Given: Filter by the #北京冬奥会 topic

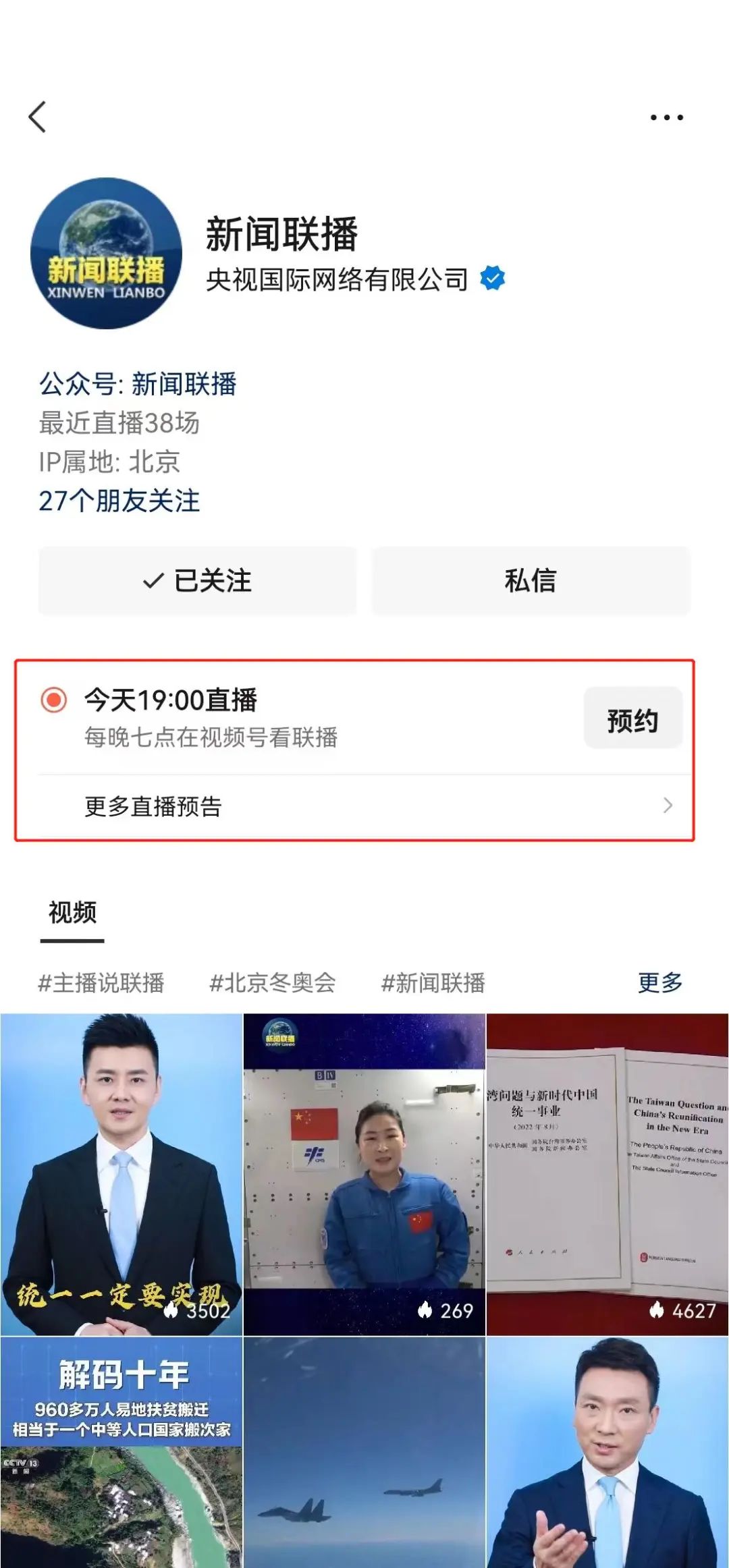Looking at the screenshot, I should coord(273,982).
